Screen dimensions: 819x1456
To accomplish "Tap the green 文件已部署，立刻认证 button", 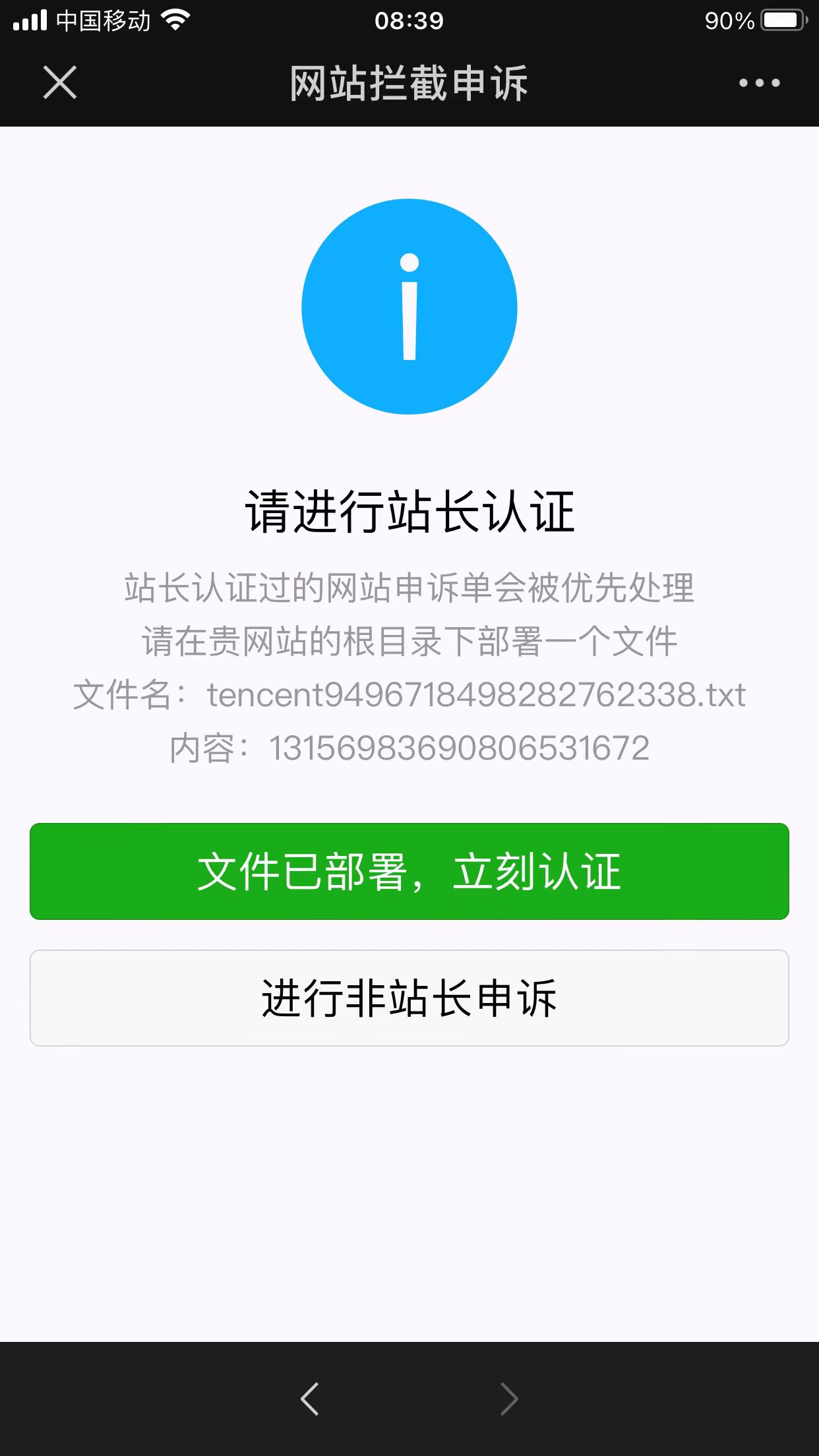I will (409, 871).
